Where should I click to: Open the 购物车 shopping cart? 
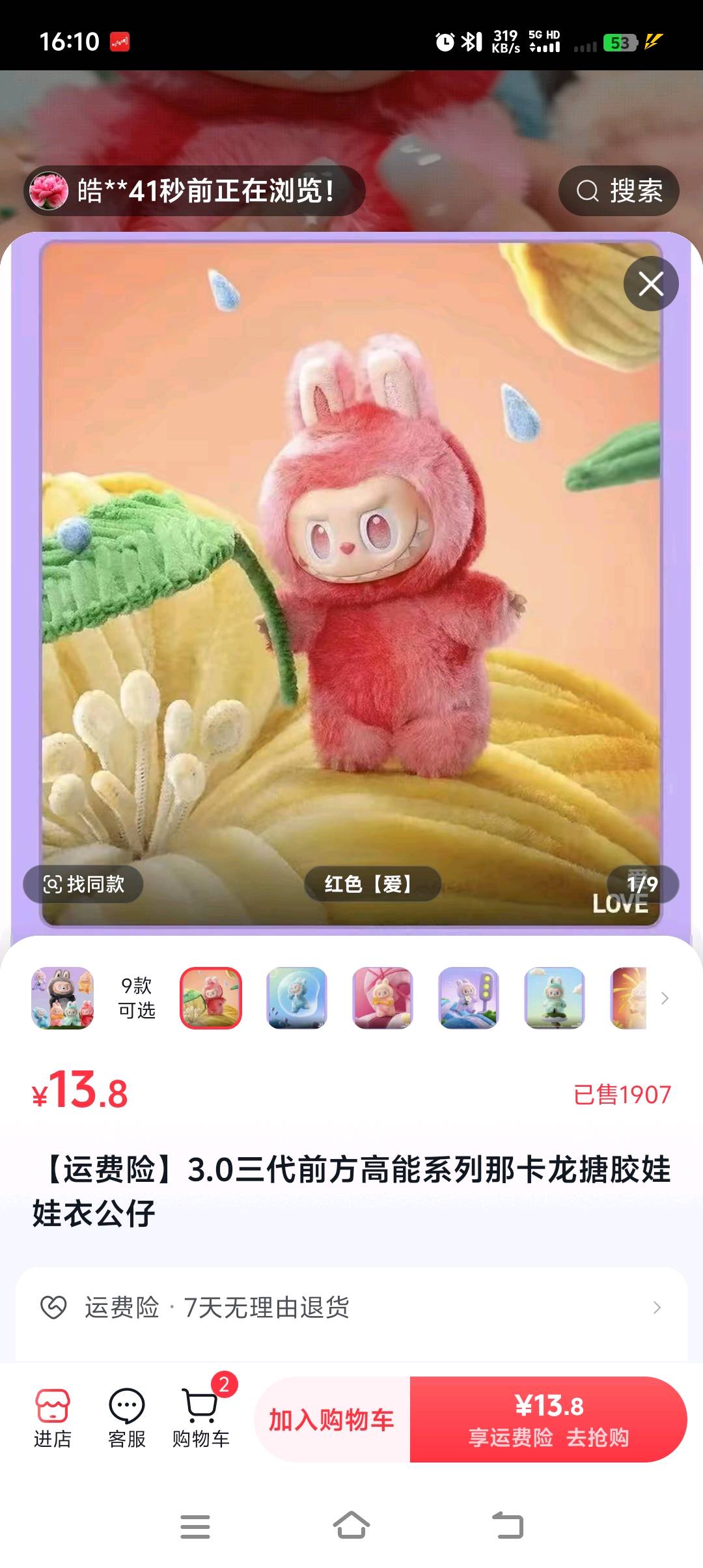[201, 1419]
